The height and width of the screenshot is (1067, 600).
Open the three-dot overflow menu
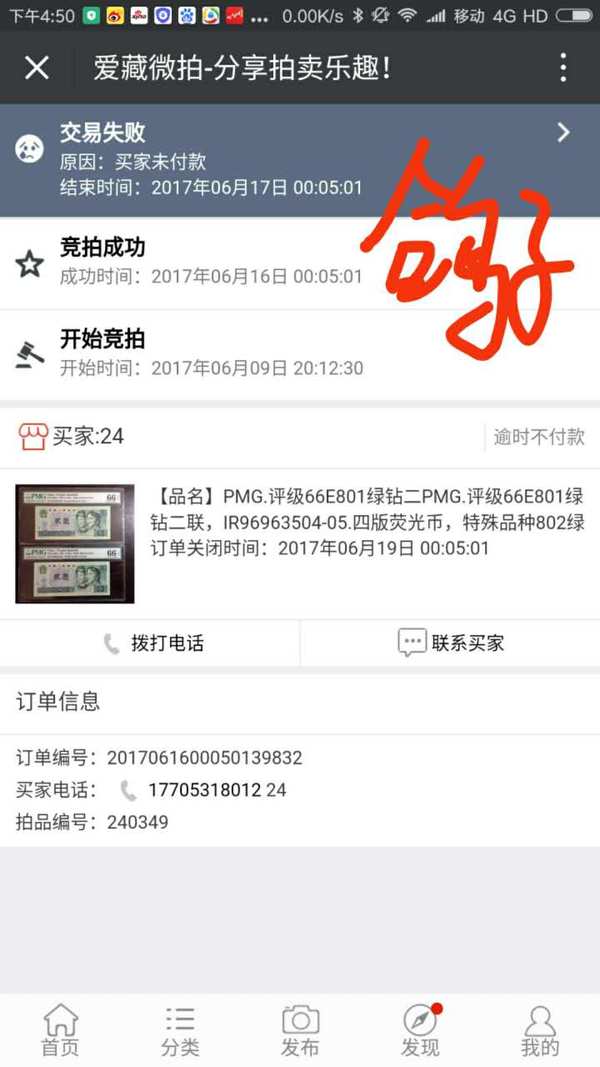point(563,68)
